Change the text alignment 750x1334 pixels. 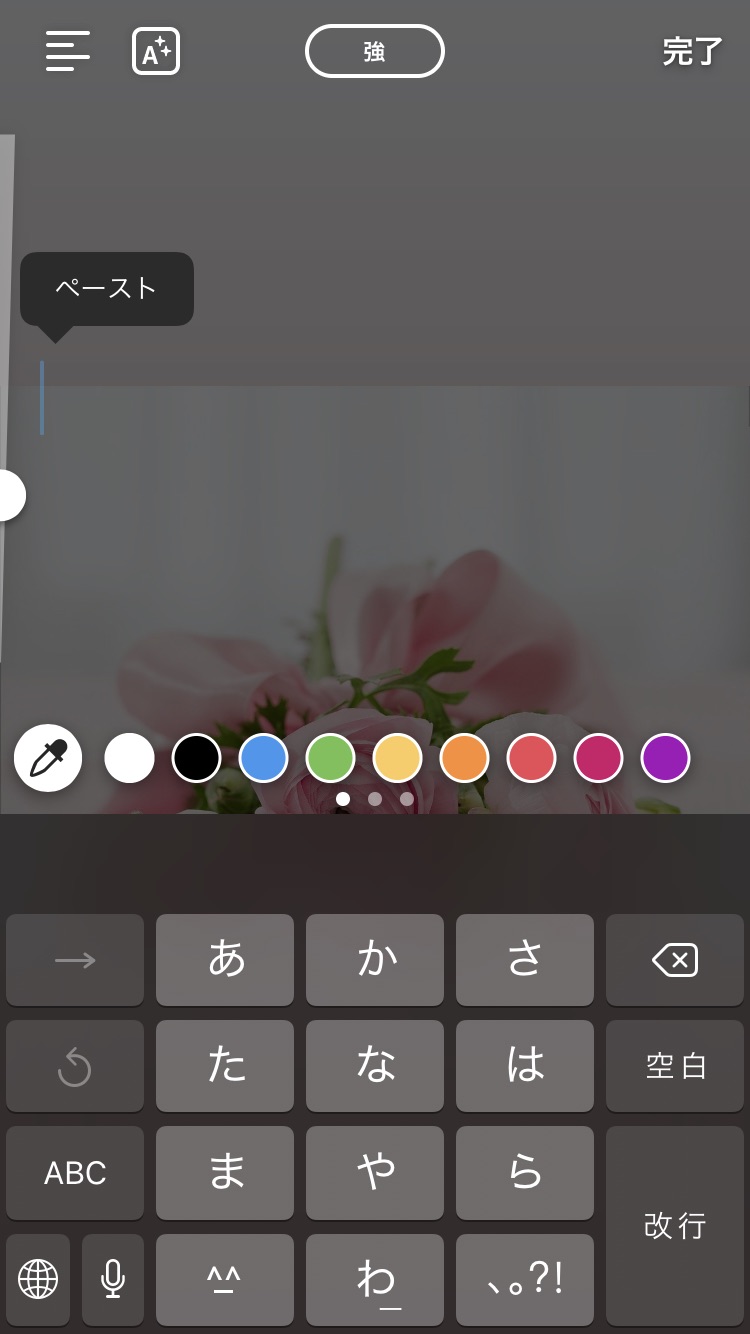(67, 51)
